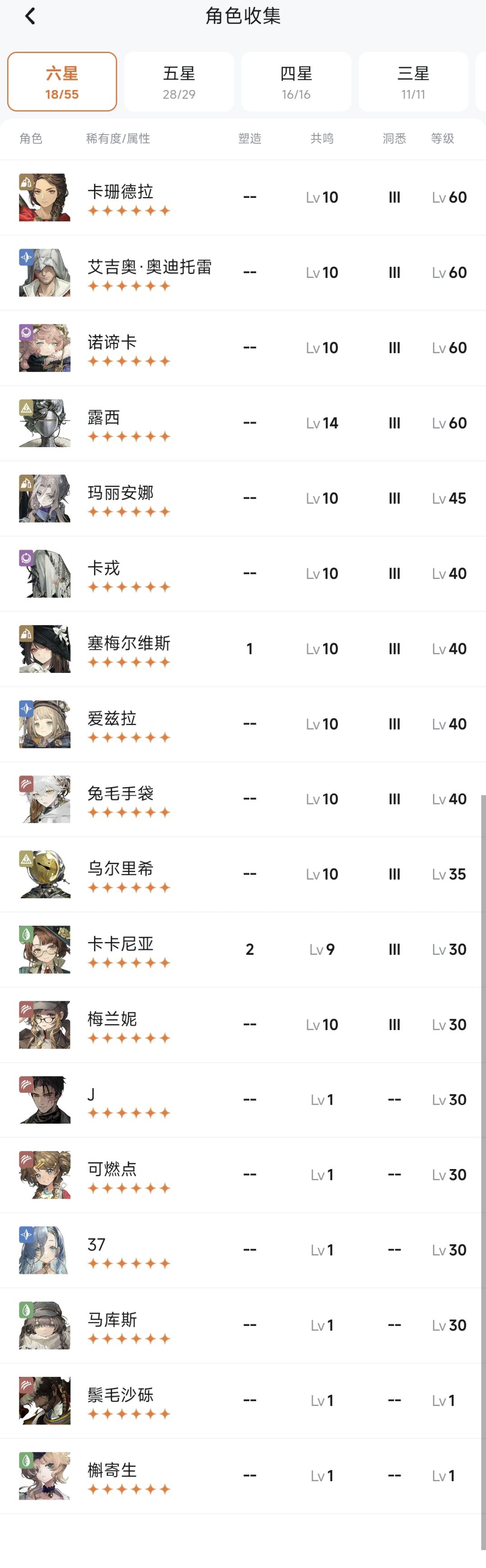Open the 卡珊德拉 character row
Image resolution: width=486 pixels, height=1568 pixels.
pyautogui.click(x=243, y=198)
